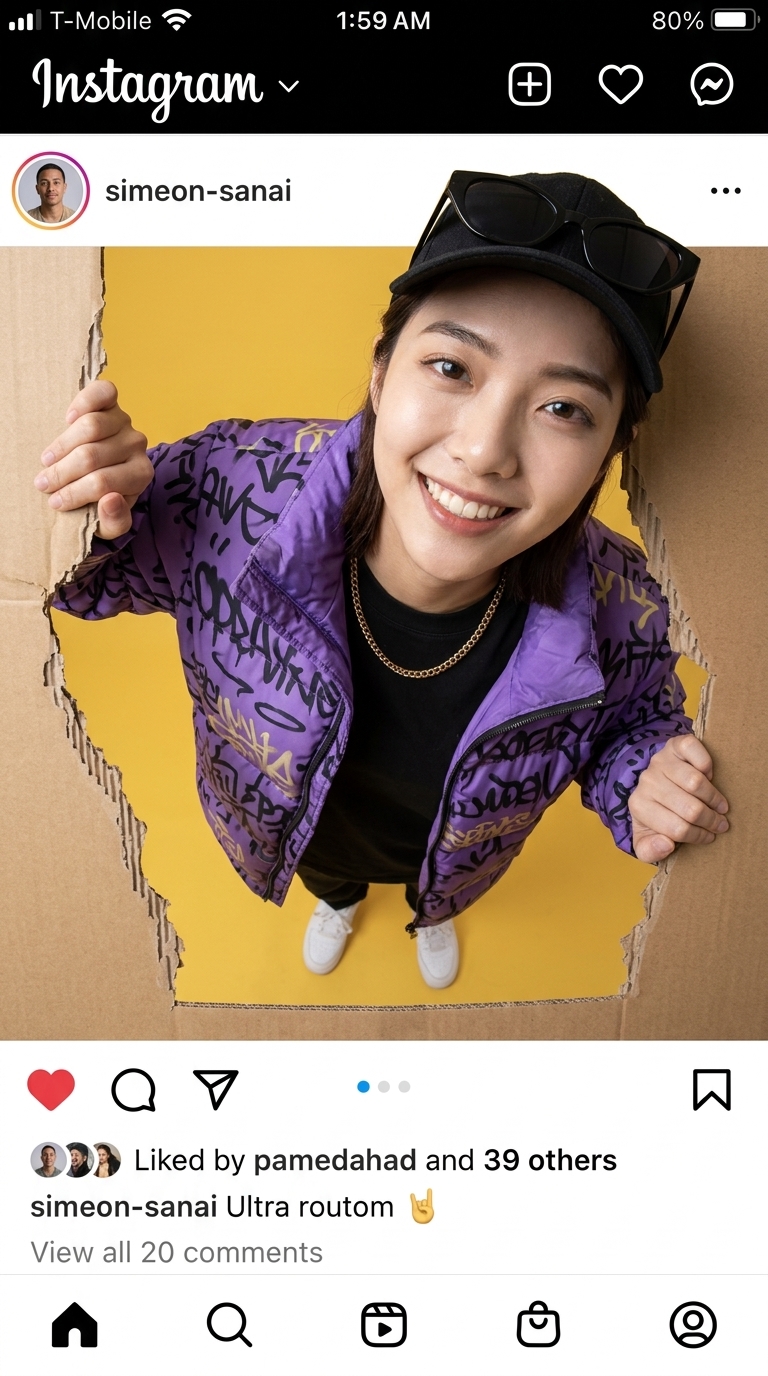Switch to the Reels tab
Image resolution: width=768 pixels, height=1376 pixels.
(384, 1326)
